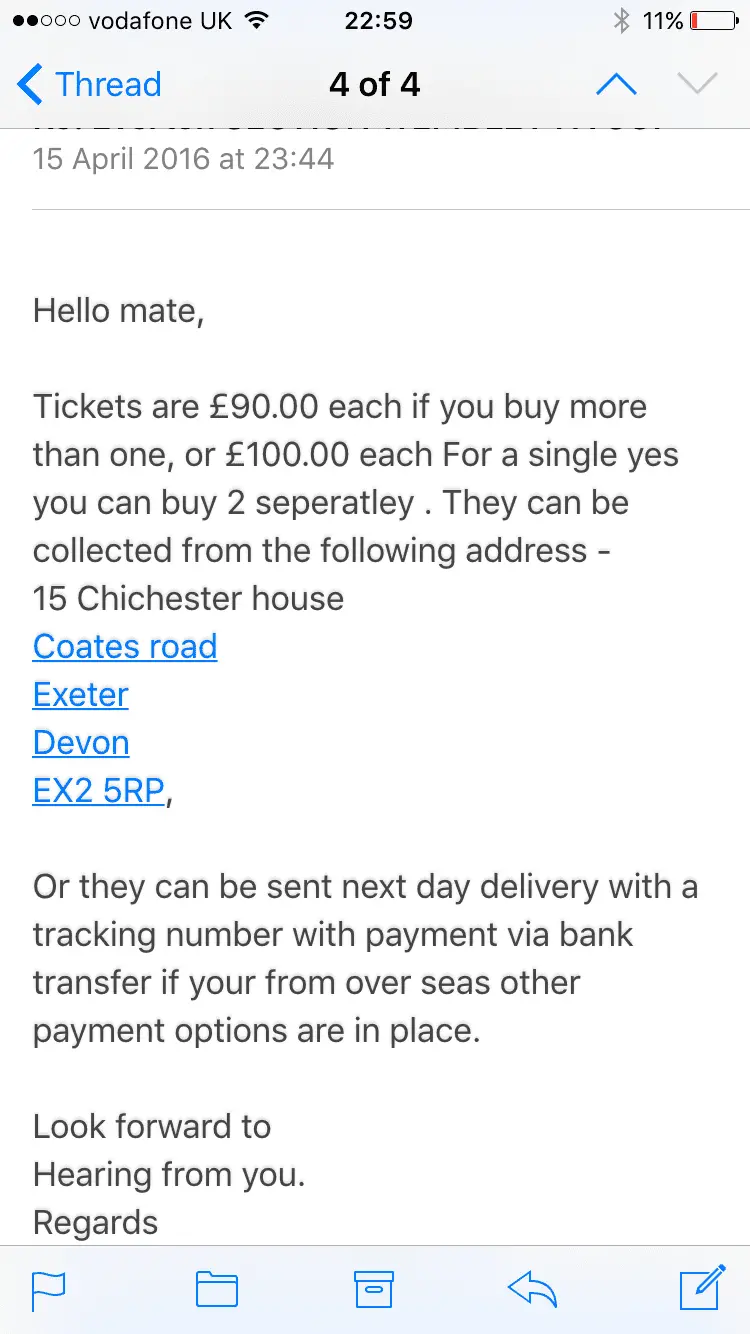Go to the previous message arrow
Image resolution: width=750 pixels, height=1334 pixels.
click(x=616, y=85)
